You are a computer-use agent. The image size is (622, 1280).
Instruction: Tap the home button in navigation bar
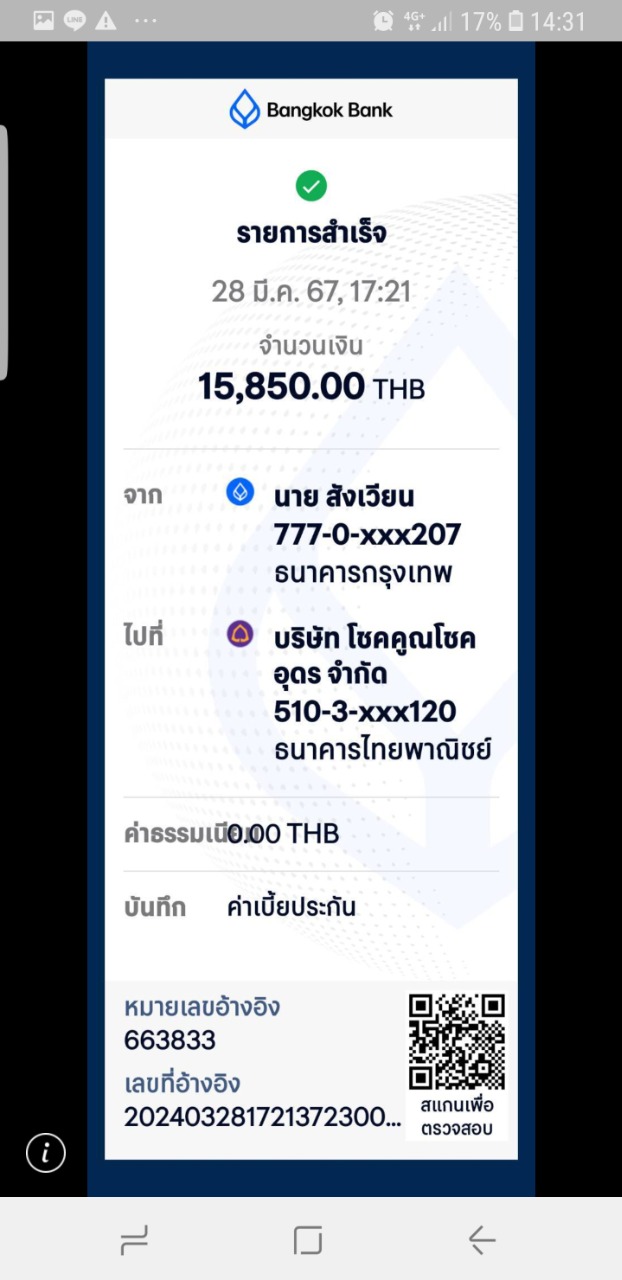pyautogui.click(x=308, y=1241)
